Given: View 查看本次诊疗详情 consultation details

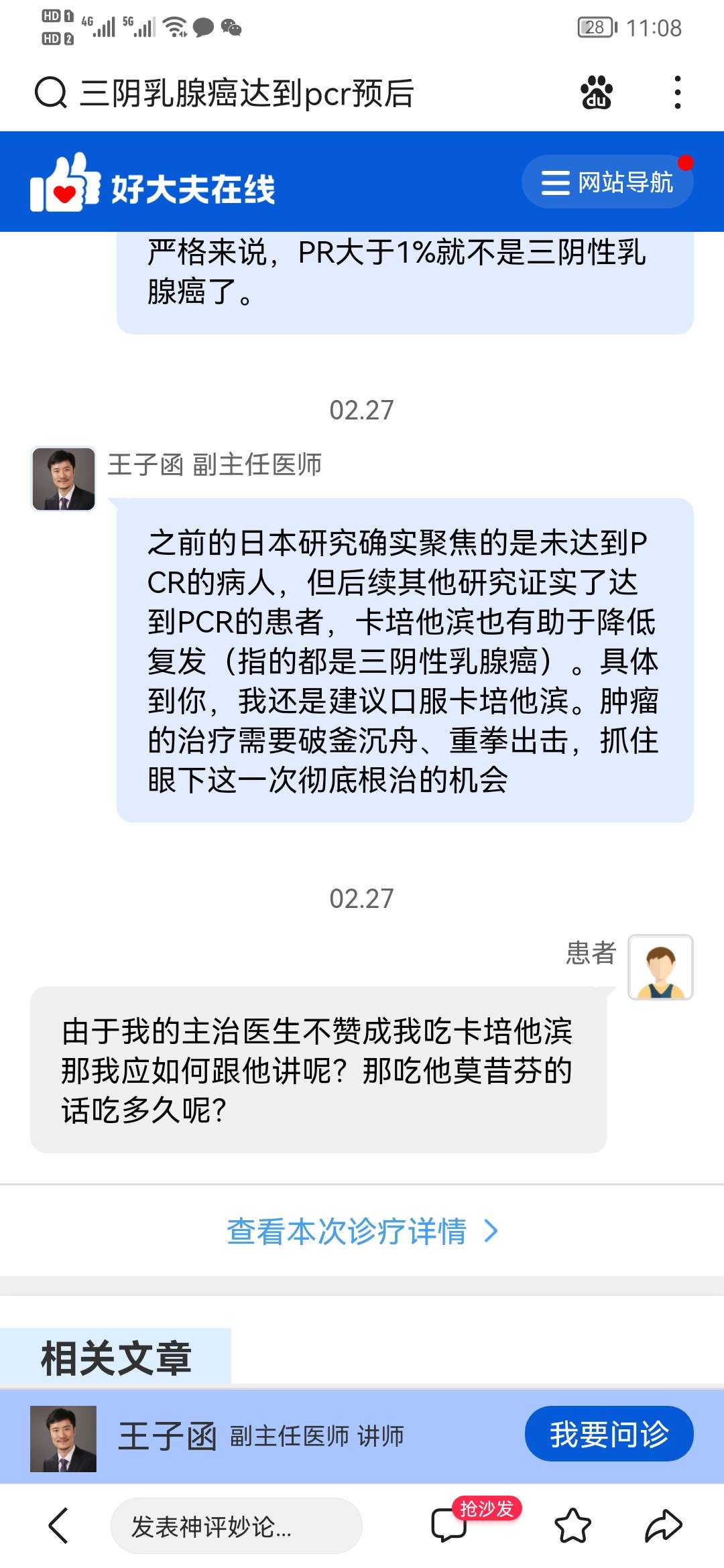Looking at the screenshot, I should click(362, 1231).
